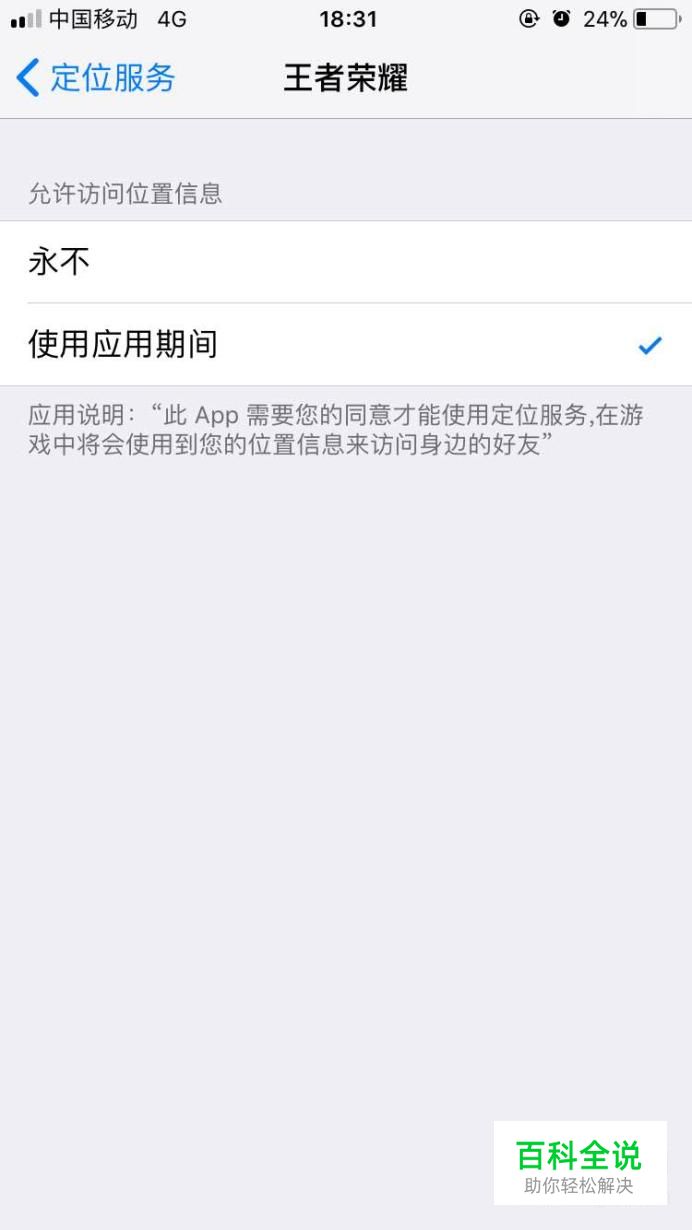
Task: Choose the 使用应用期间 option
Action: 346,345
